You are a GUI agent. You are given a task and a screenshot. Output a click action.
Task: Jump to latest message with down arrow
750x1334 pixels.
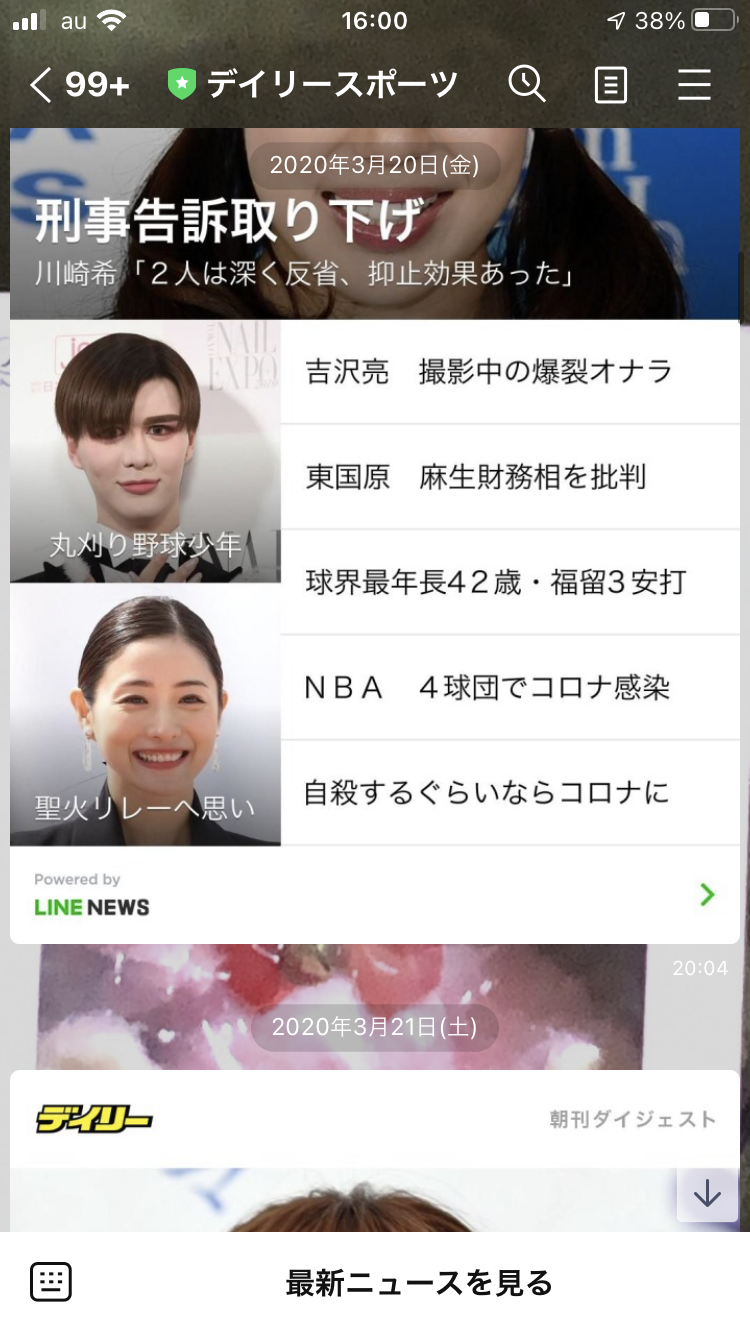pos(707,1193)
